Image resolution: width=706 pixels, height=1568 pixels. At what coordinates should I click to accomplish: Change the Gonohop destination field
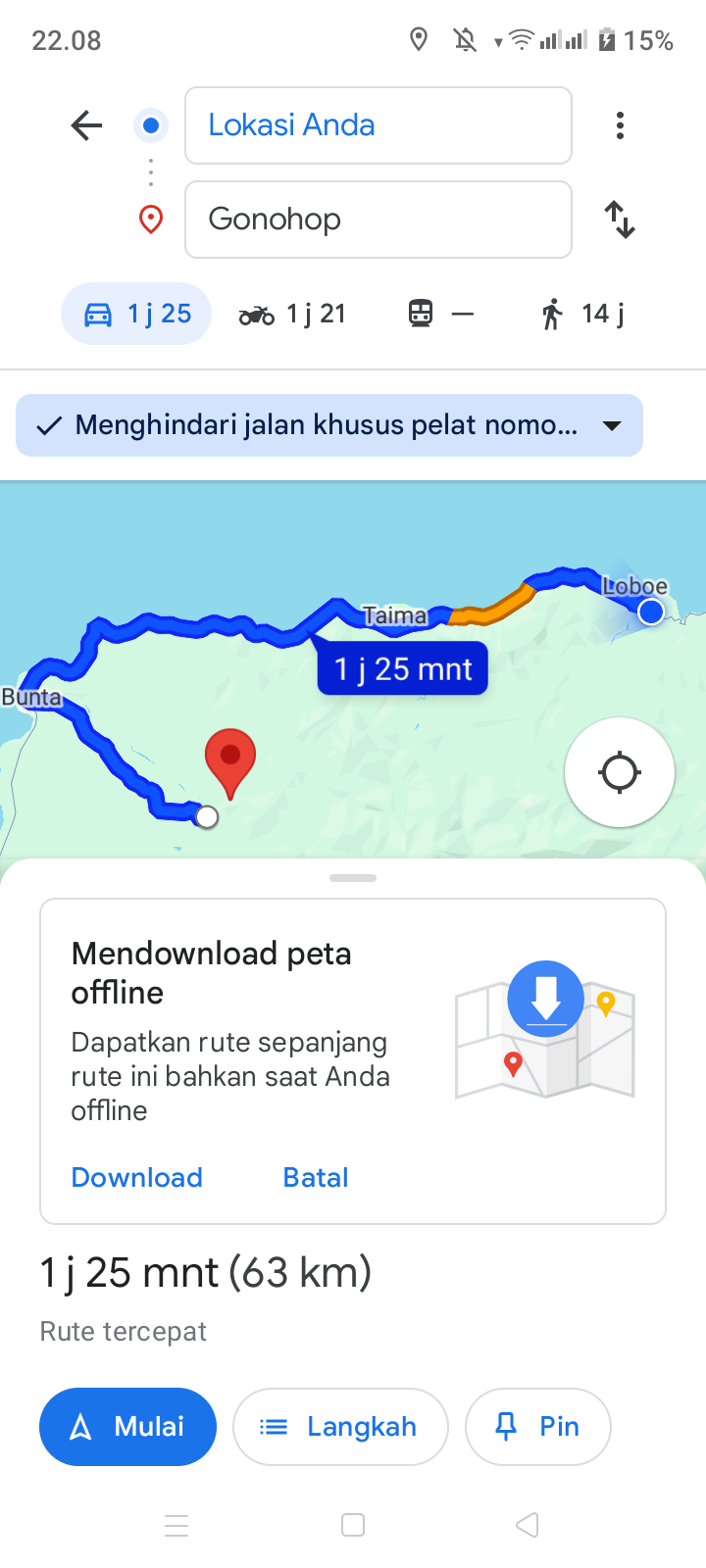point(378,220)
